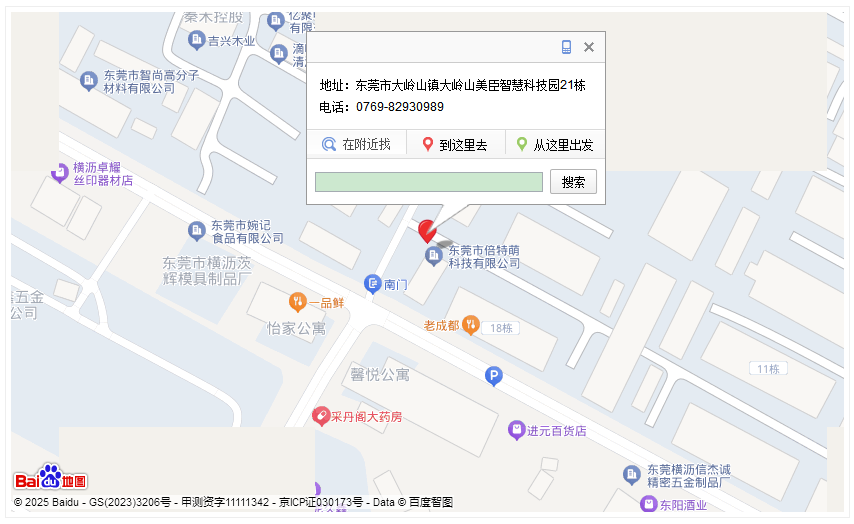Open 一品鲜 restaurant map point
The height and width of the screenshot is (524, 854).
(297, 301)
